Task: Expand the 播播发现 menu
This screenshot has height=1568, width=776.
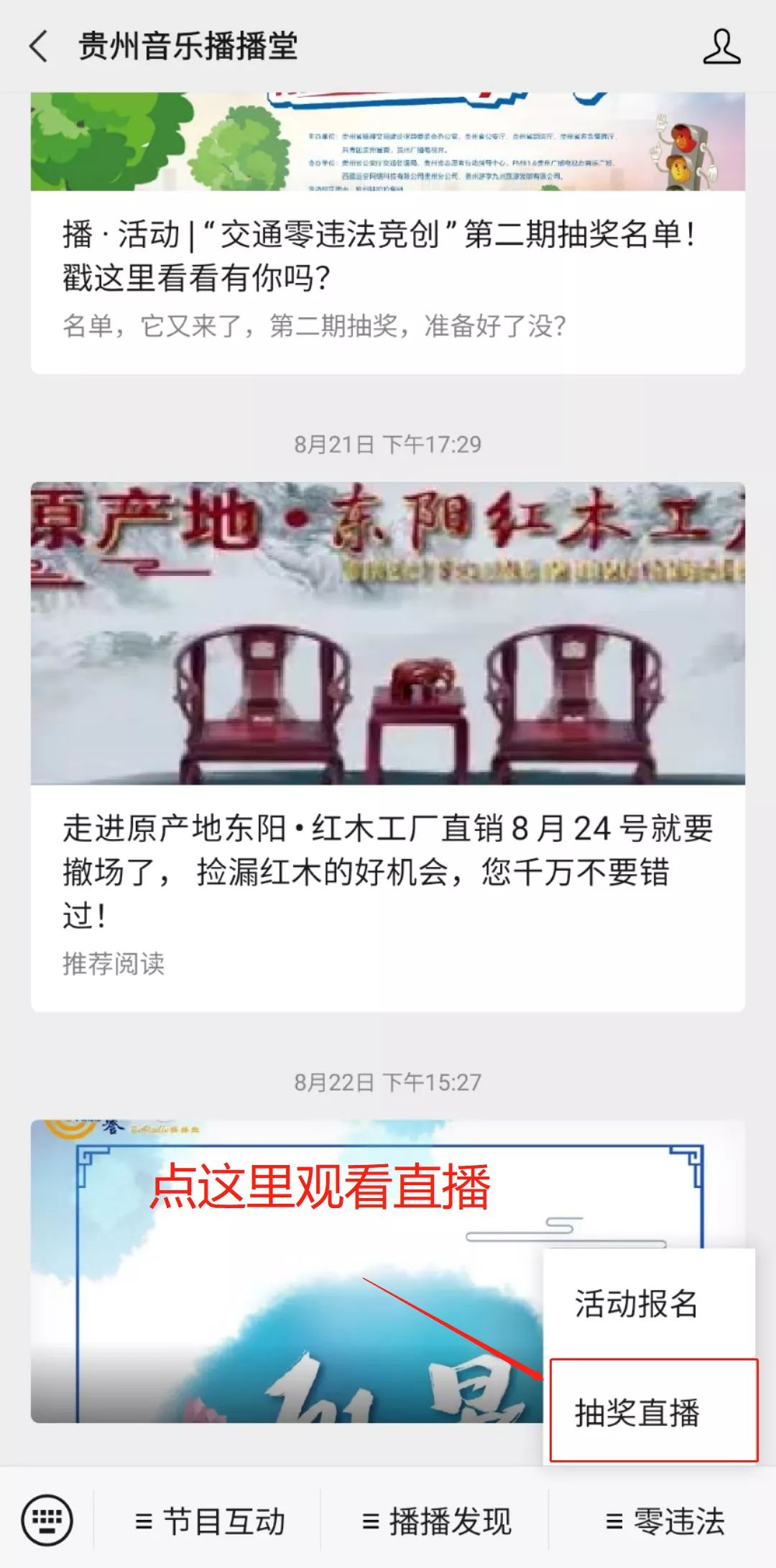Action: (x=437, y=1521)
